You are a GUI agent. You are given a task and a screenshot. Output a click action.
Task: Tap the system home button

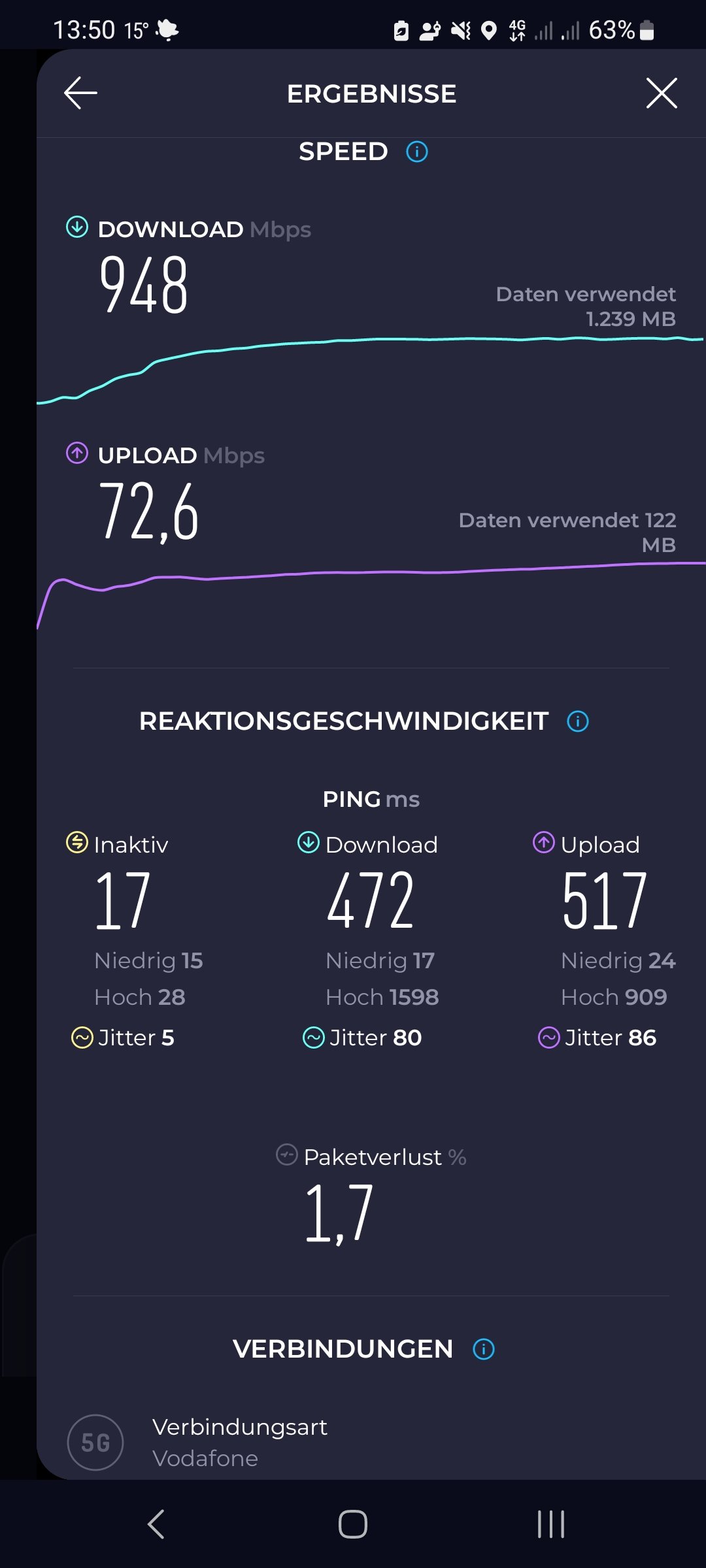point(353,1524)
